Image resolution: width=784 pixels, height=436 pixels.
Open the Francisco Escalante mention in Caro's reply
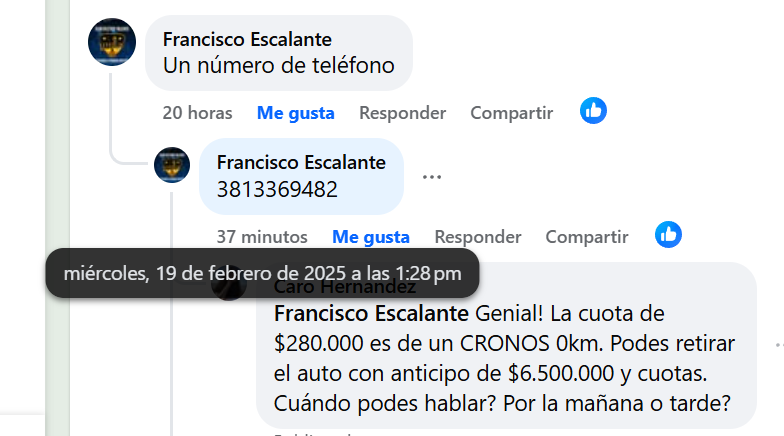coord(372,313)
